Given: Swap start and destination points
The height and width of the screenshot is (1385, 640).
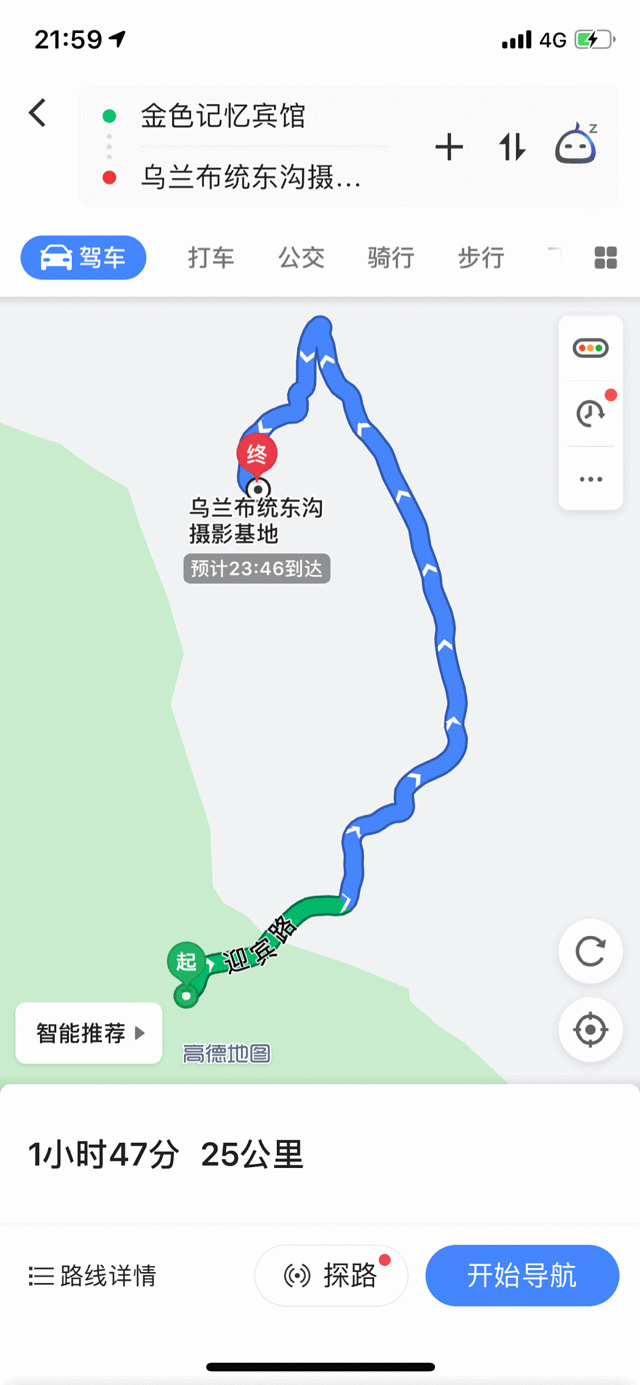Looking at the screenshot, I should [512, 148].
